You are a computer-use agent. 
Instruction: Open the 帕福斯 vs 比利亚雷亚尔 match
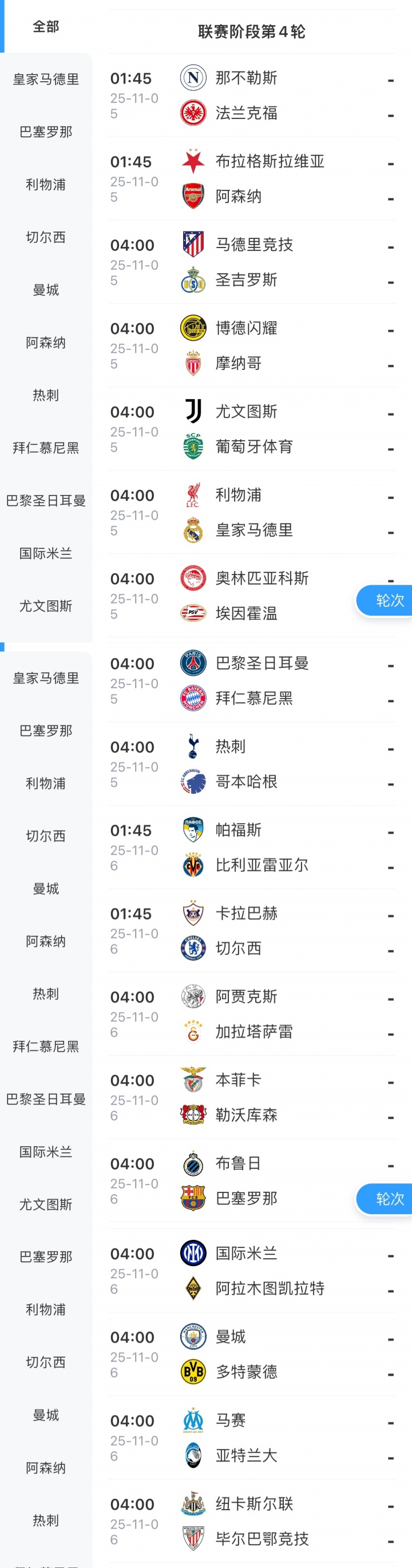(x=251, y=847)
